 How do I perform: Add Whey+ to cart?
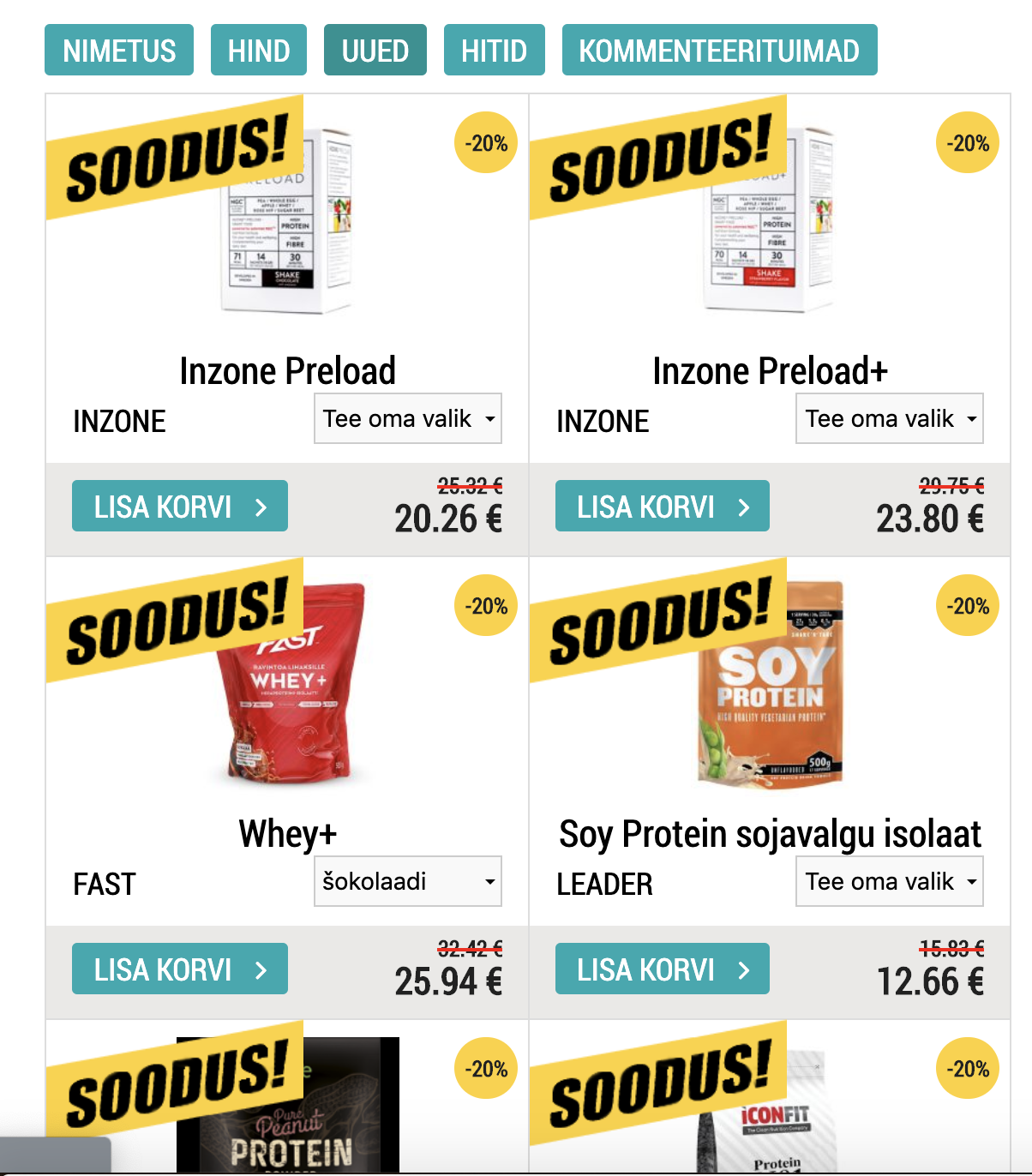tap(180, 969)
